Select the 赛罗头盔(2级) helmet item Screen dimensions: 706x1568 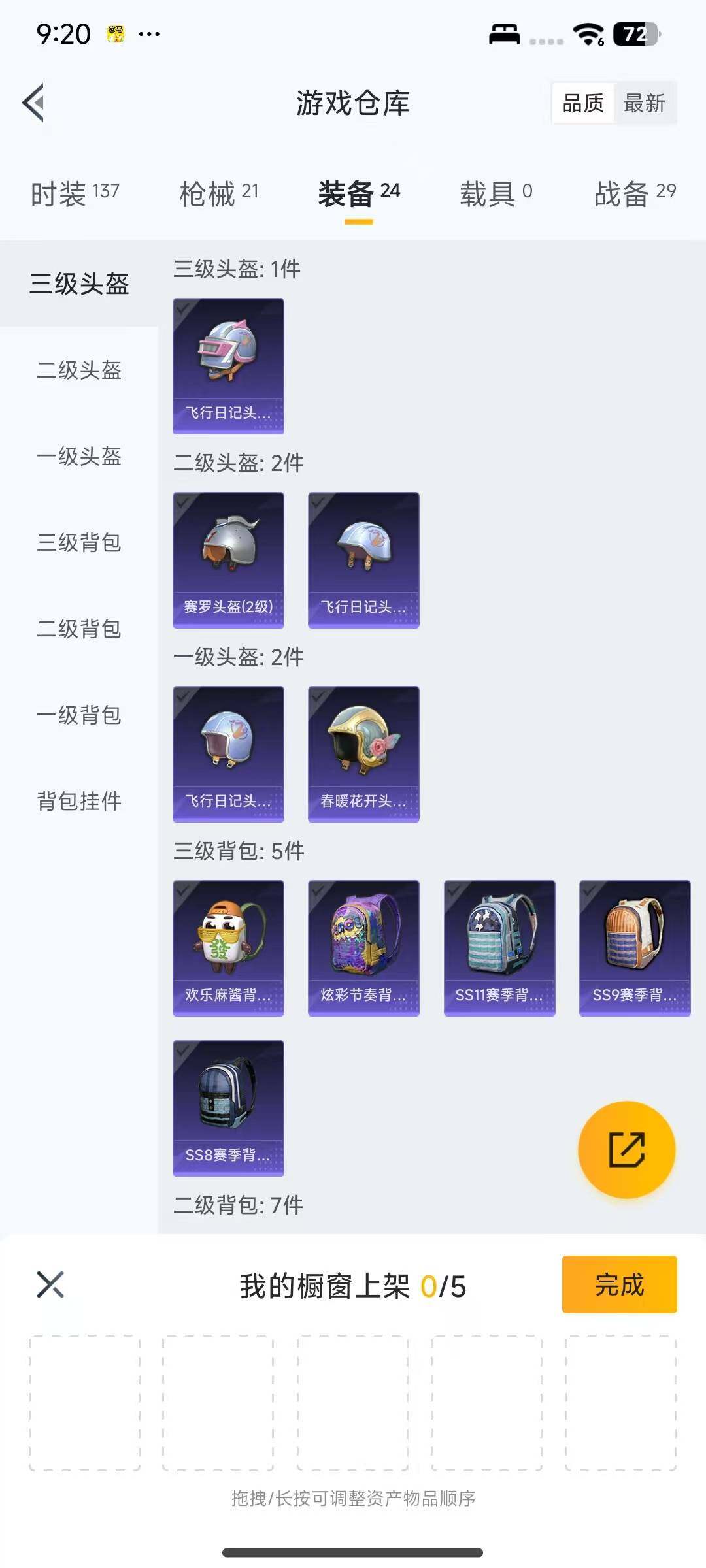coord(229,559)
